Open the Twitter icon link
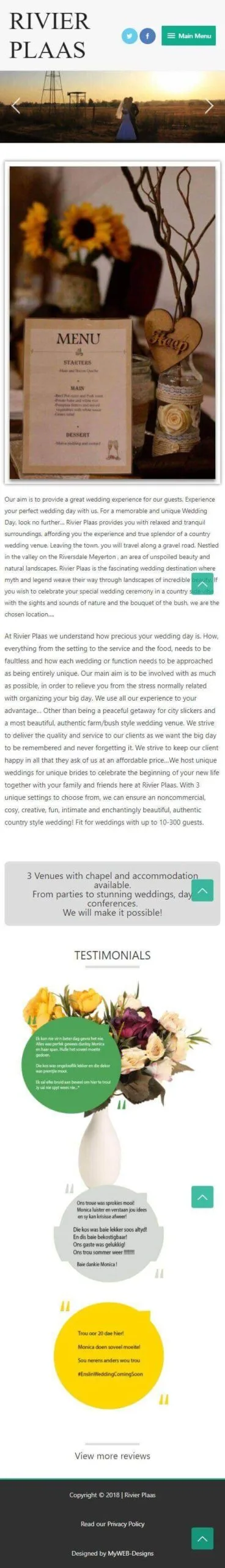This screenshot has width=225, height=1568. point(129,36)
